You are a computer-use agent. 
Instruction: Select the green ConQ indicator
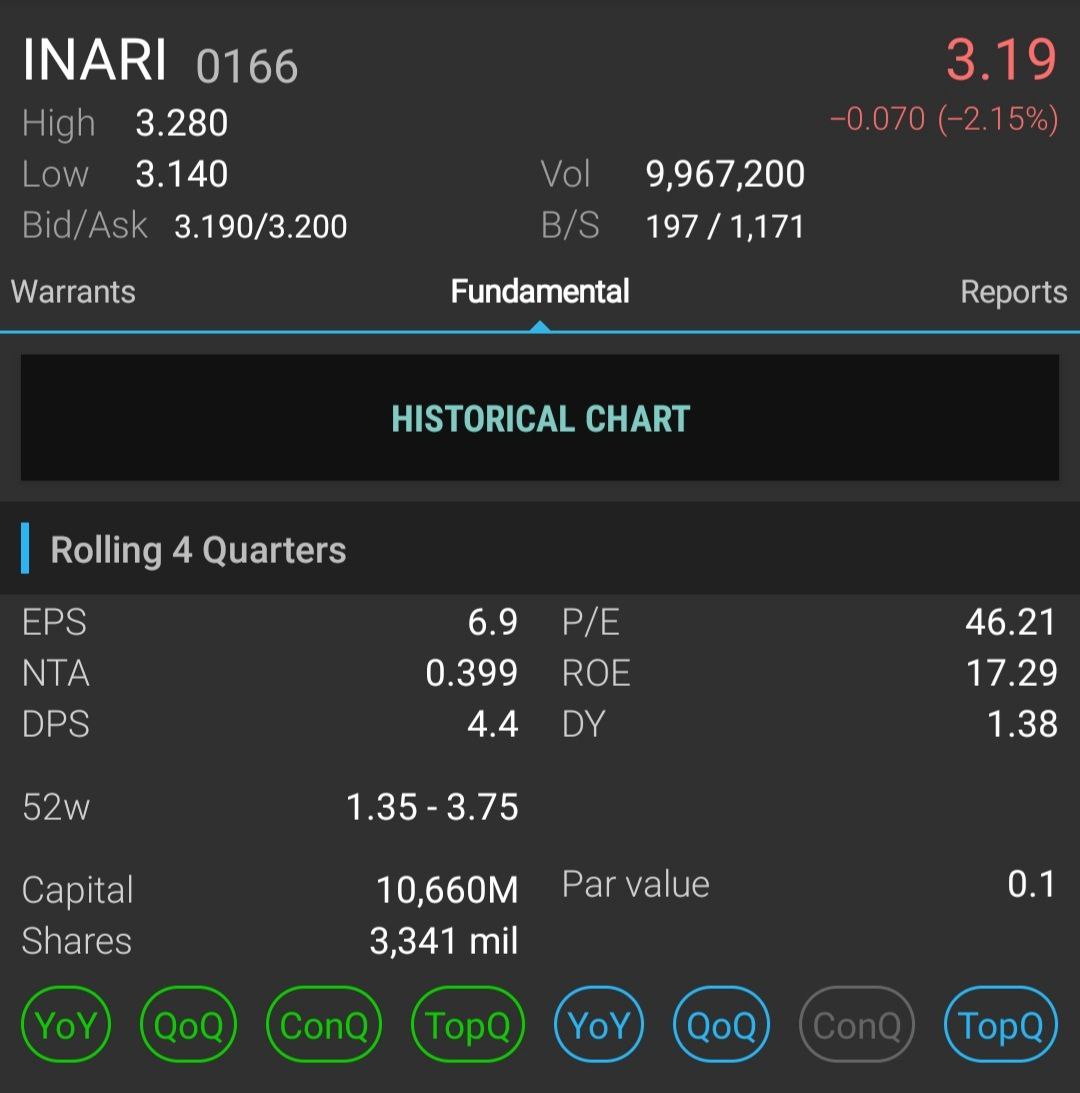(x=324, y=1025)
